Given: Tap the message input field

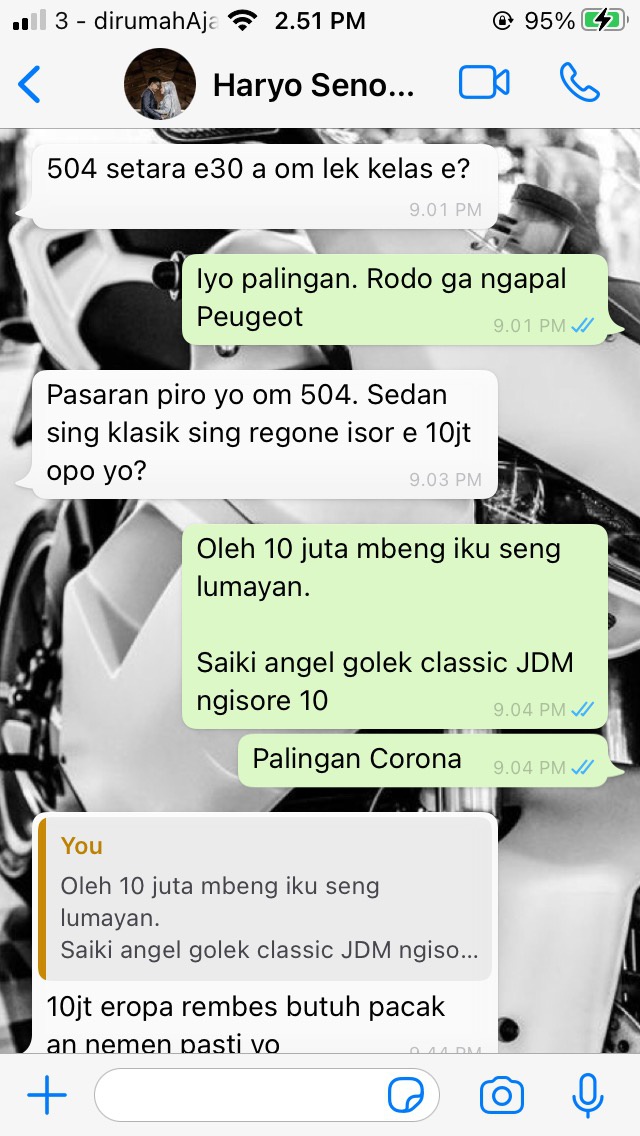Looking at the screenshot, I should coord(240,1096).
